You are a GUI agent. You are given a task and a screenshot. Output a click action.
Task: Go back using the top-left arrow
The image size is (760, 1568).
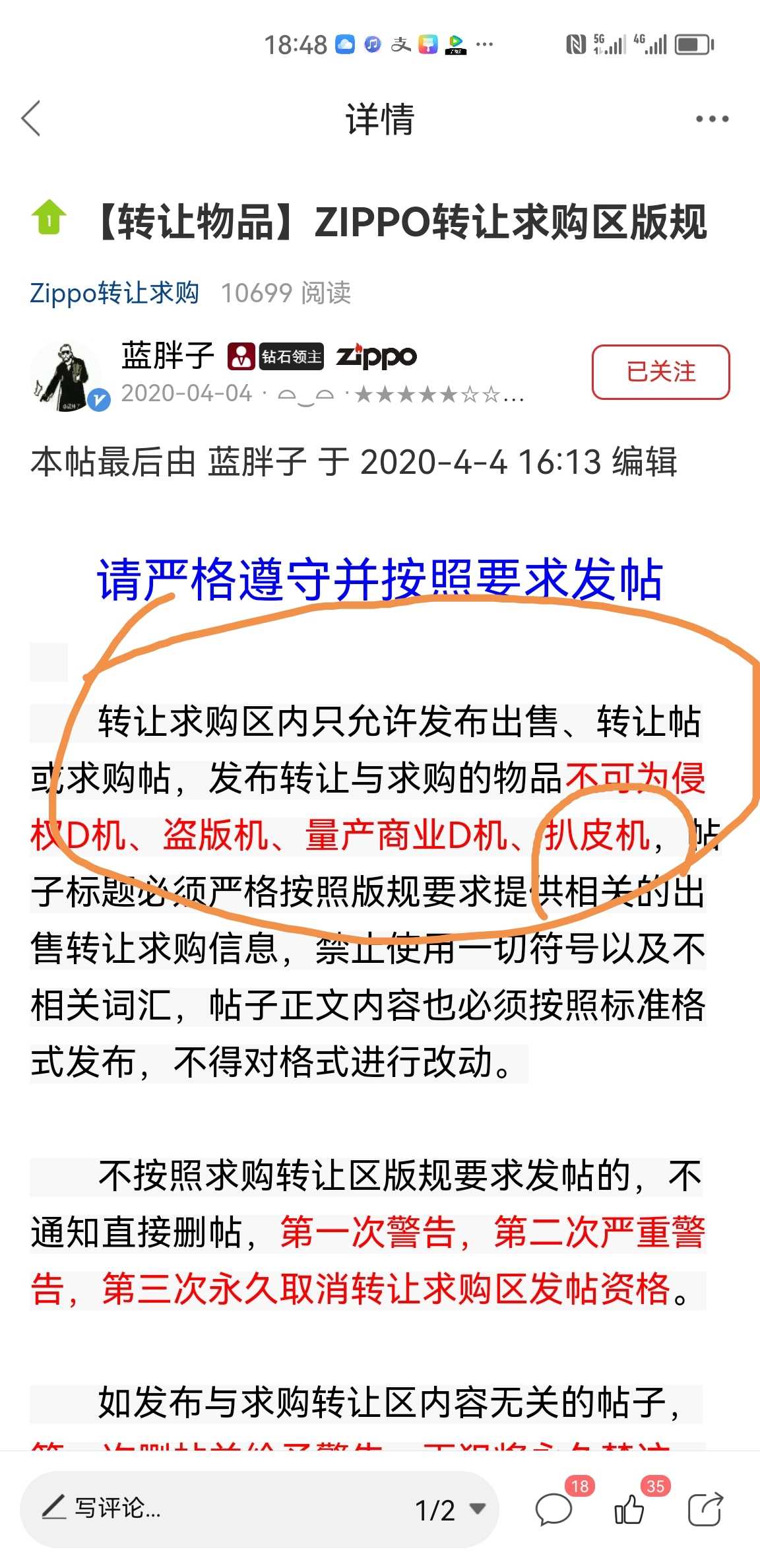[x=31, y=119]
